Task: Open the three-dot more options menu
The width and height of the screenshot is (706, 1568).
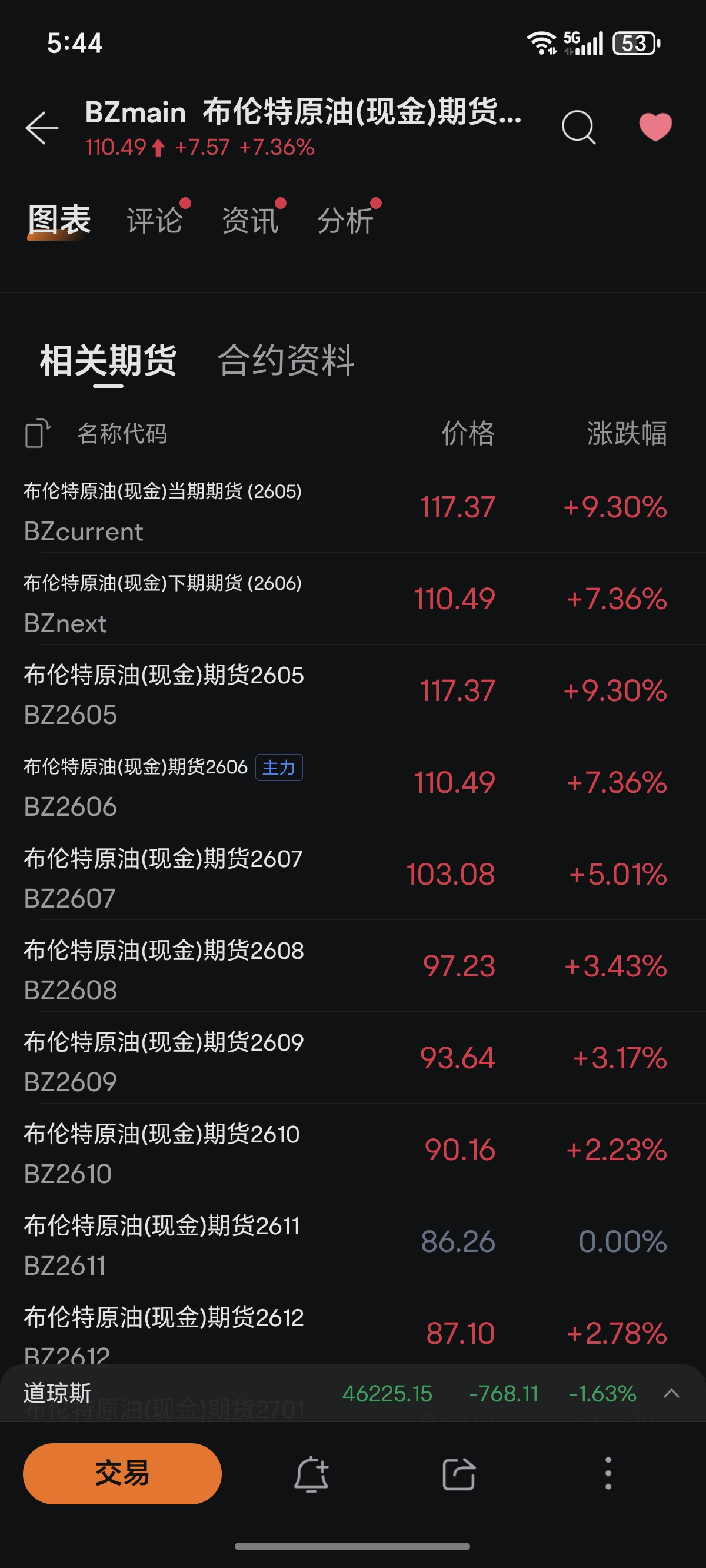Action: tap(607, 1474)
